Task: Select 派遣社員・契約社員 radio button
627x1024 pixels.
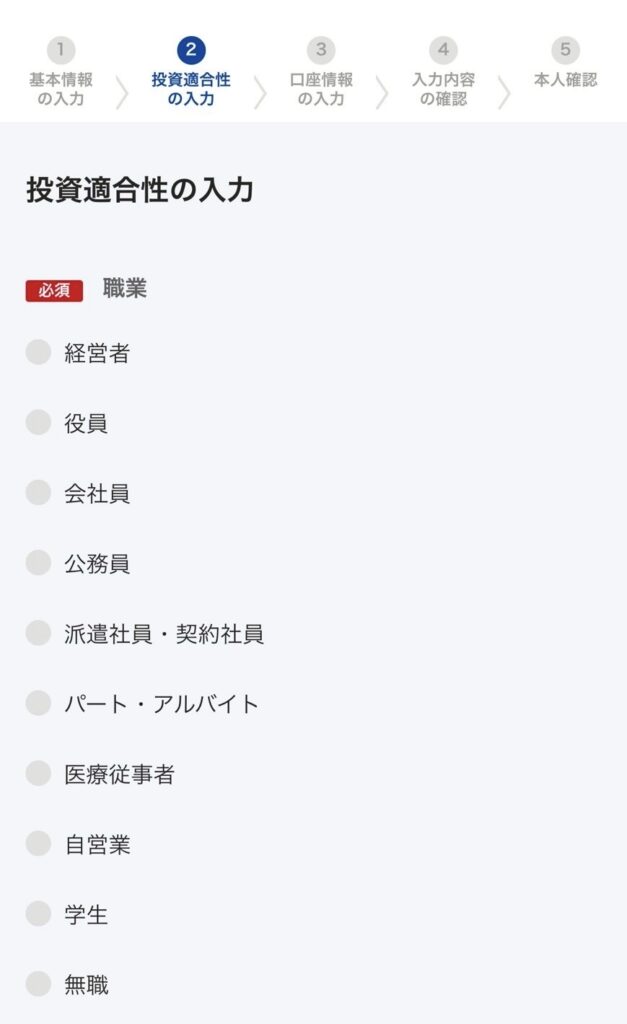Action: [38, 633]
